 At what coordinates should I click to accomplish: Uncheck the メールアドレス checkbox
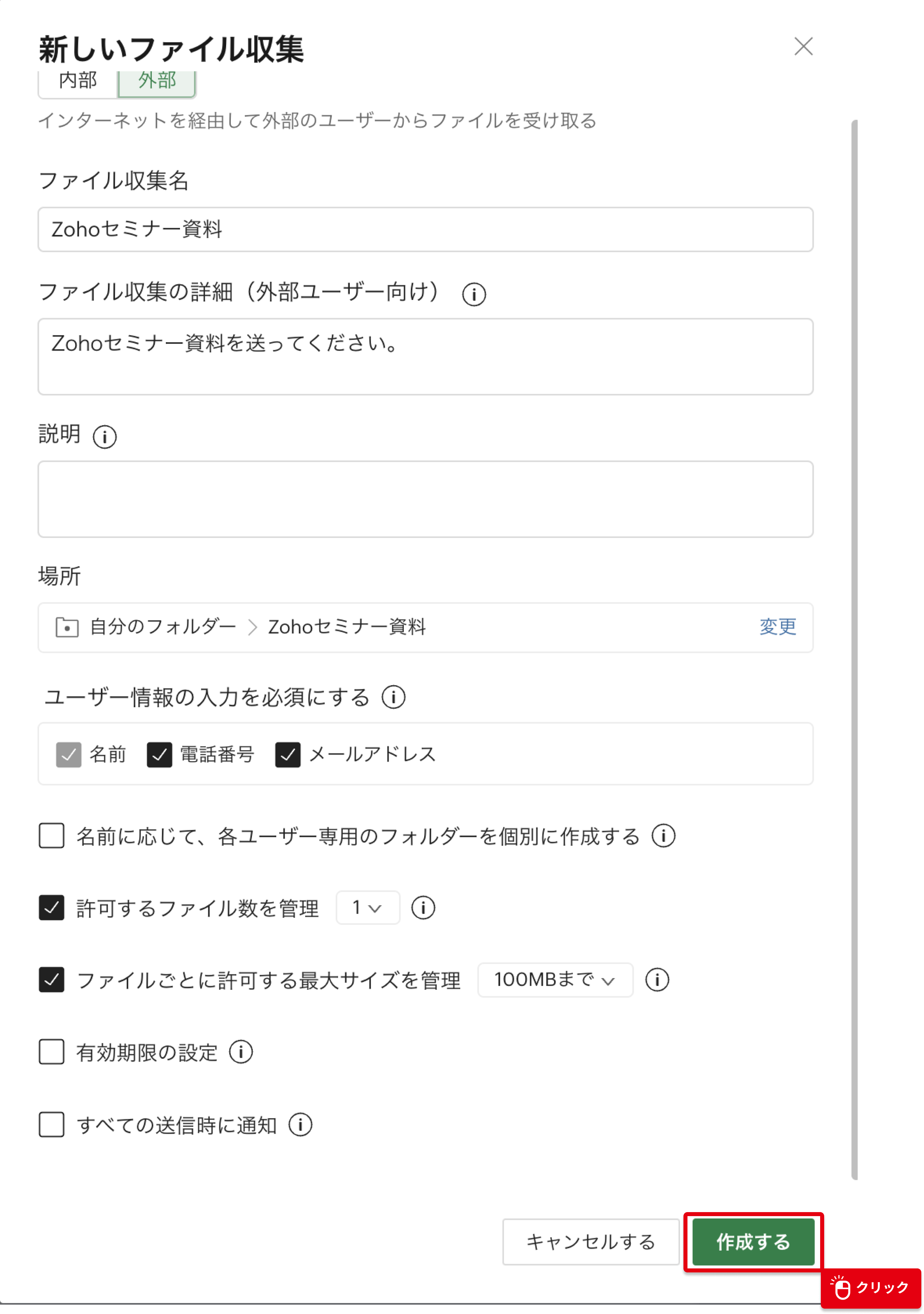287,755
